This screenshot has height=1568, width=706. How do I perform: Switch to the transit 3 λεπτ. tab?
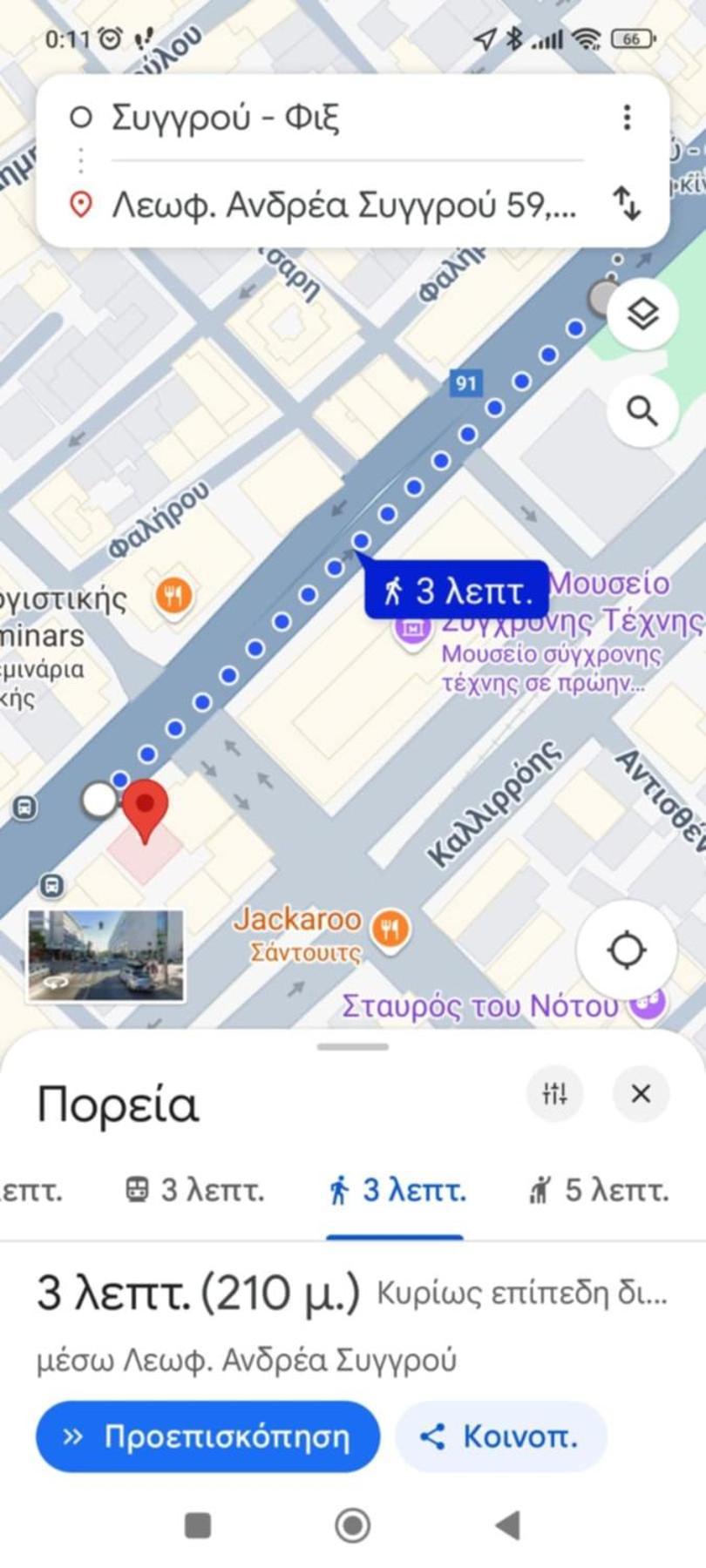[x=195, y=1190]
